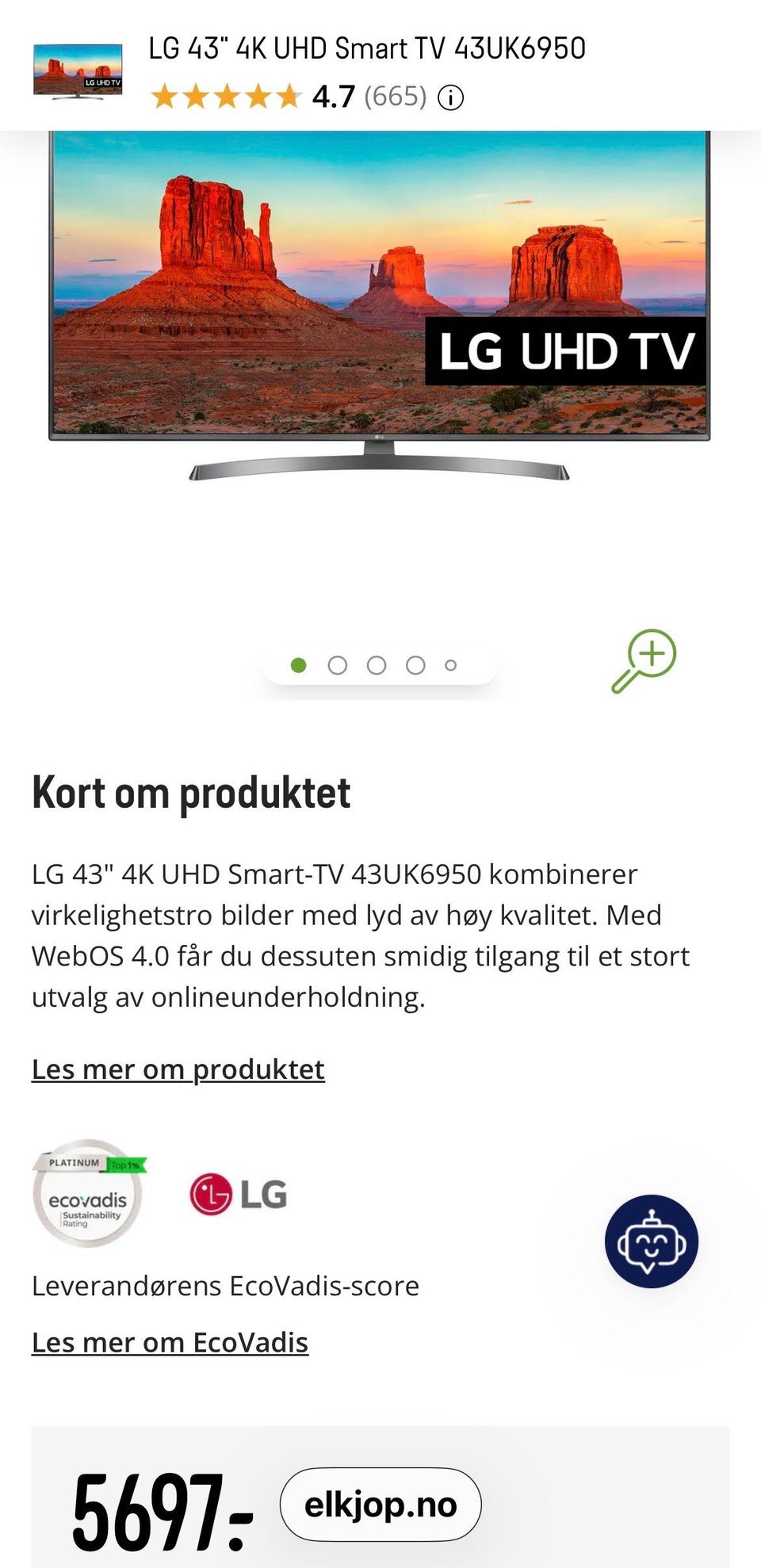View the 4.7 star reviews (665)
761x1568 pixels.
click(289, 97)
